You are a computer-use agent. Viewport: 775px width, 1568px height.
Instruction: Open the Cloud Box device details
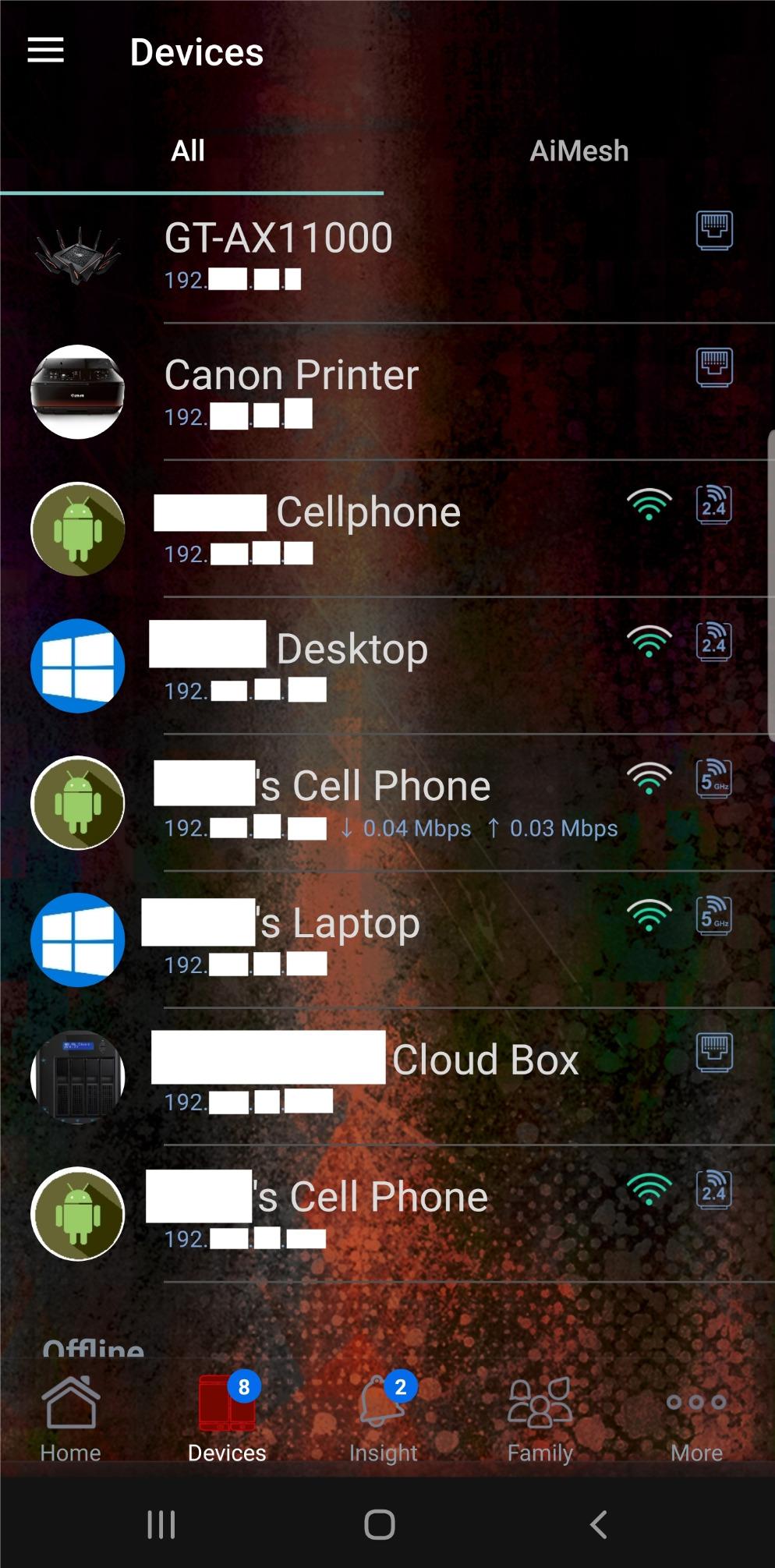pyautogui.click(x=387, y=1077)
